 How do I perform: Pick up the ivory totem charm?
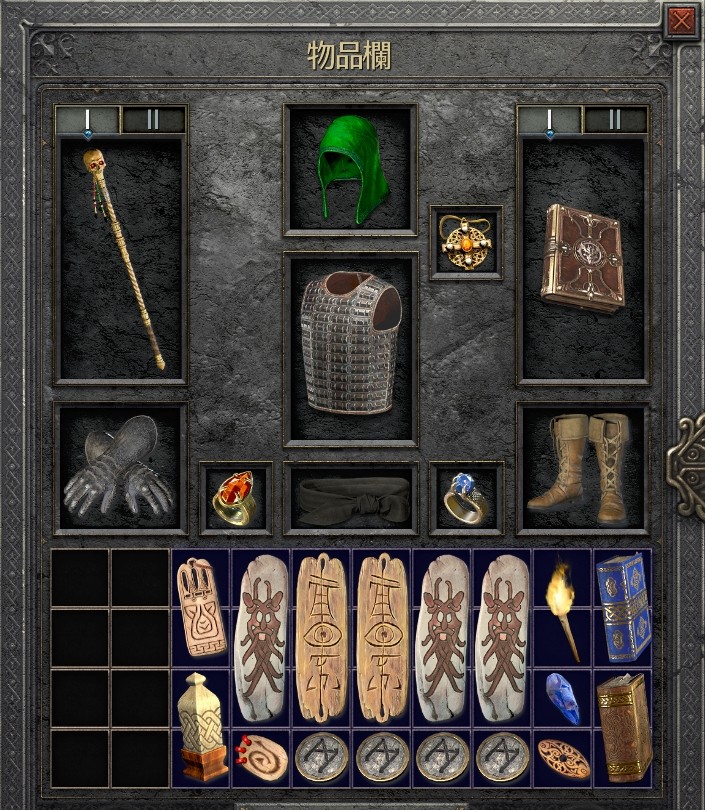(x=201, y=727)
